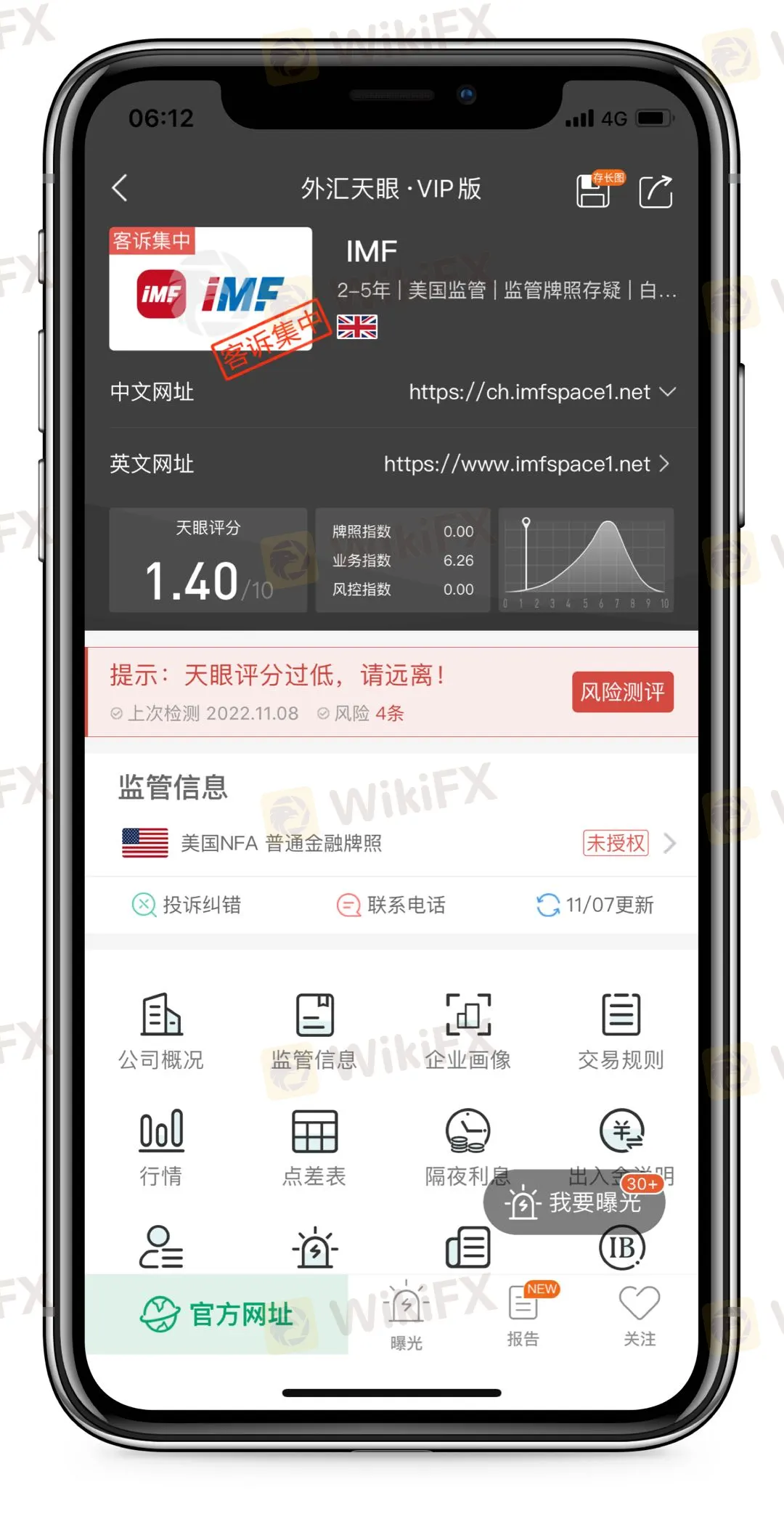Open the 官方网址 official website button
This screenshot has height=1527, width=784.
coord(216,1314)
